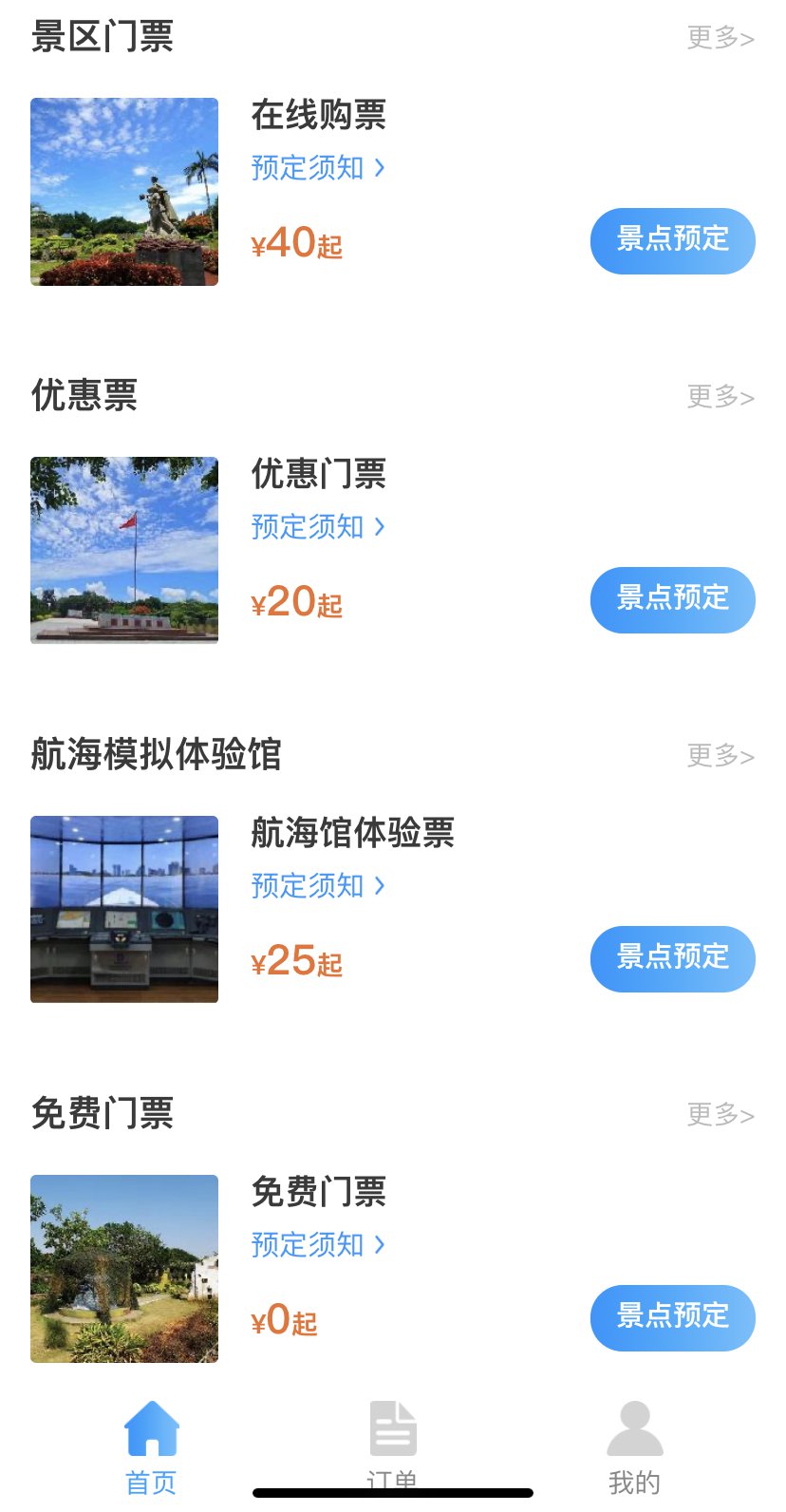Reserve 优惠门票 via 景点预定 button
The height and width of the screenshot is (1512, 786).
click(x=672, y=599)
